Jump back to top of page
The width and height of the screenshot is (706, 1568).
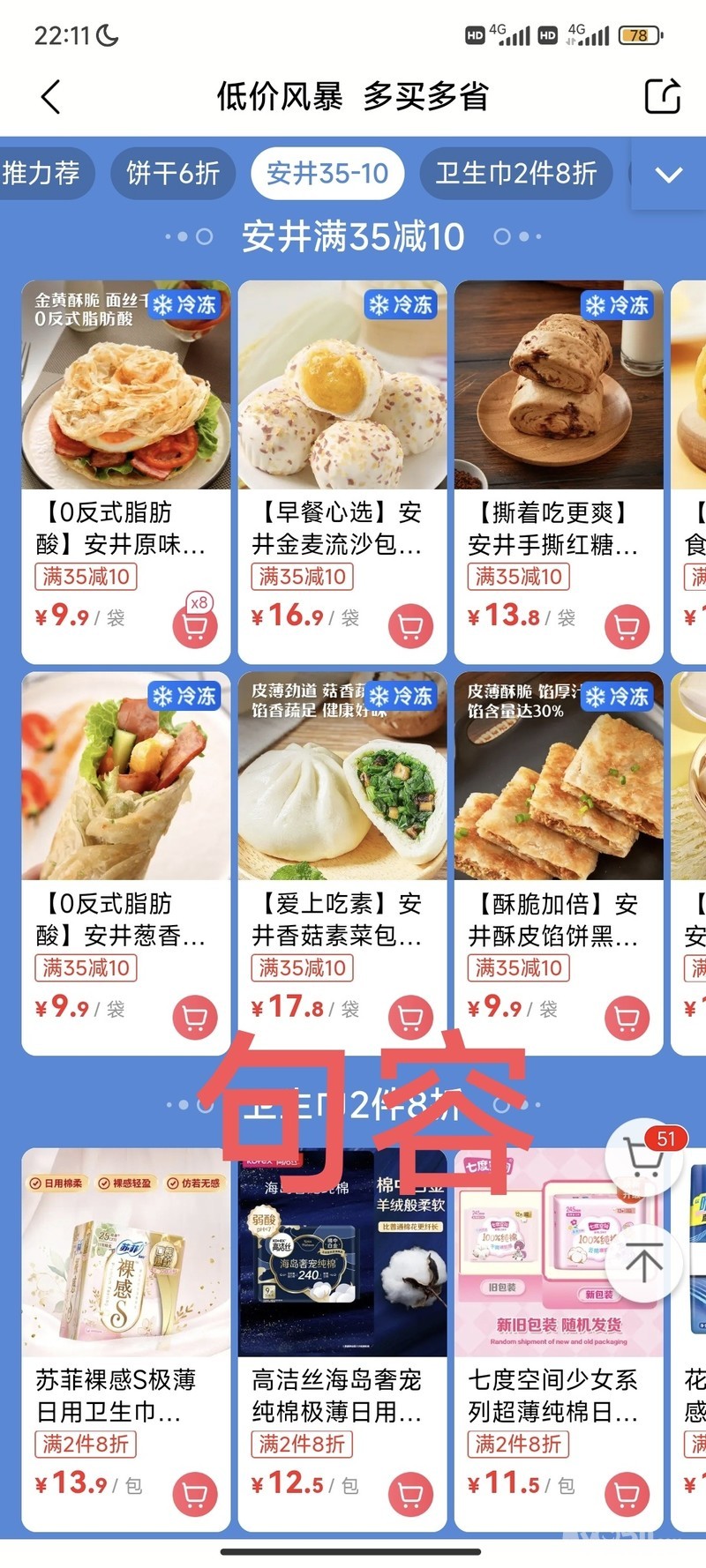pyautogui.click(x=644, y=1263)
